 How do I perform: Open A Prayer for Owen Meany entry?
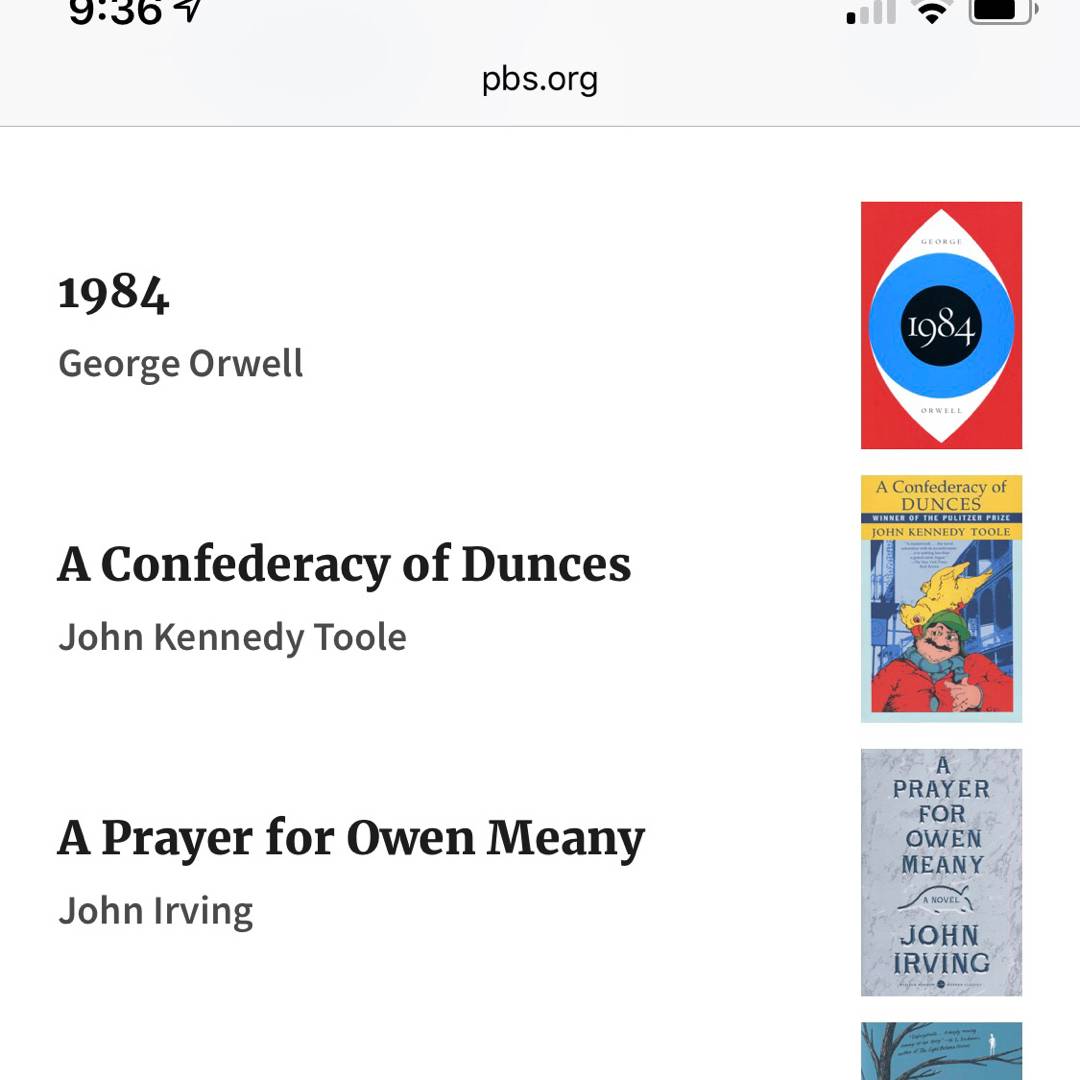[x=351, y=839]
